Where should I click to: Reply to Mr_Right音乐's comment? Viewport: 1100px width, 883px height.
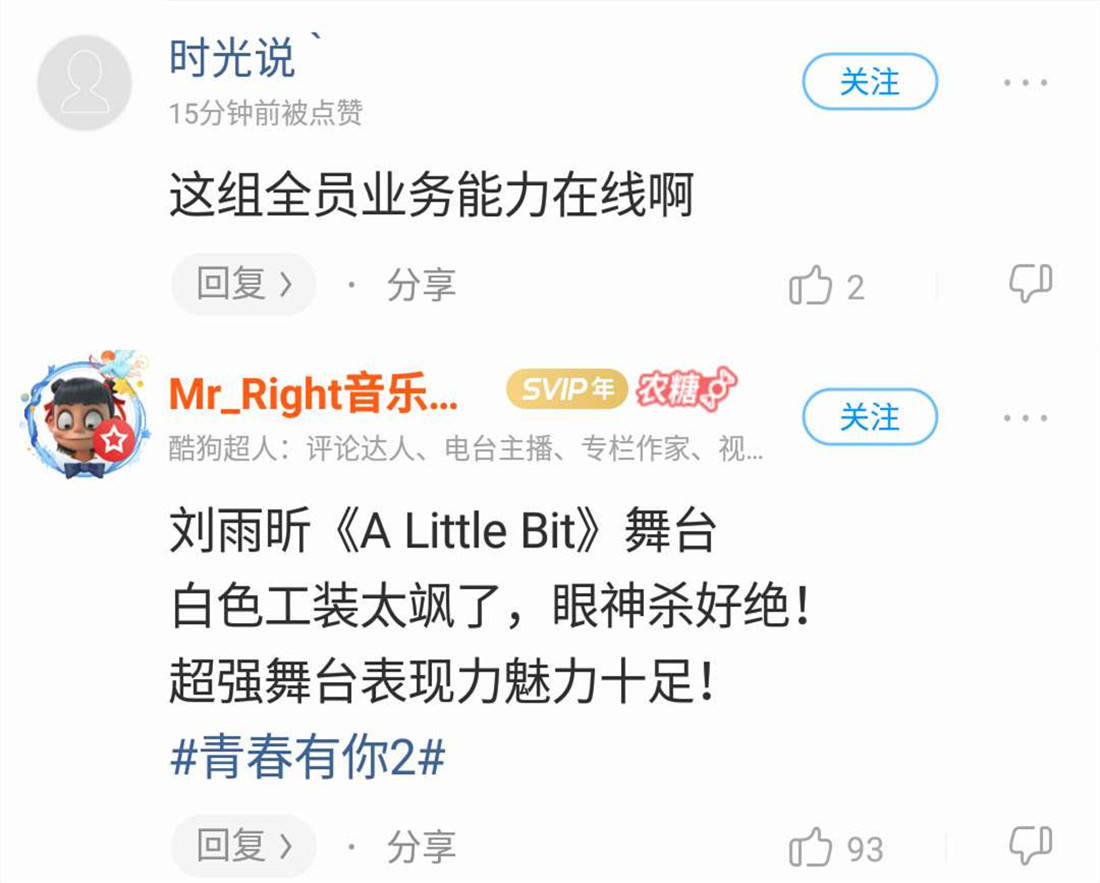243,846
